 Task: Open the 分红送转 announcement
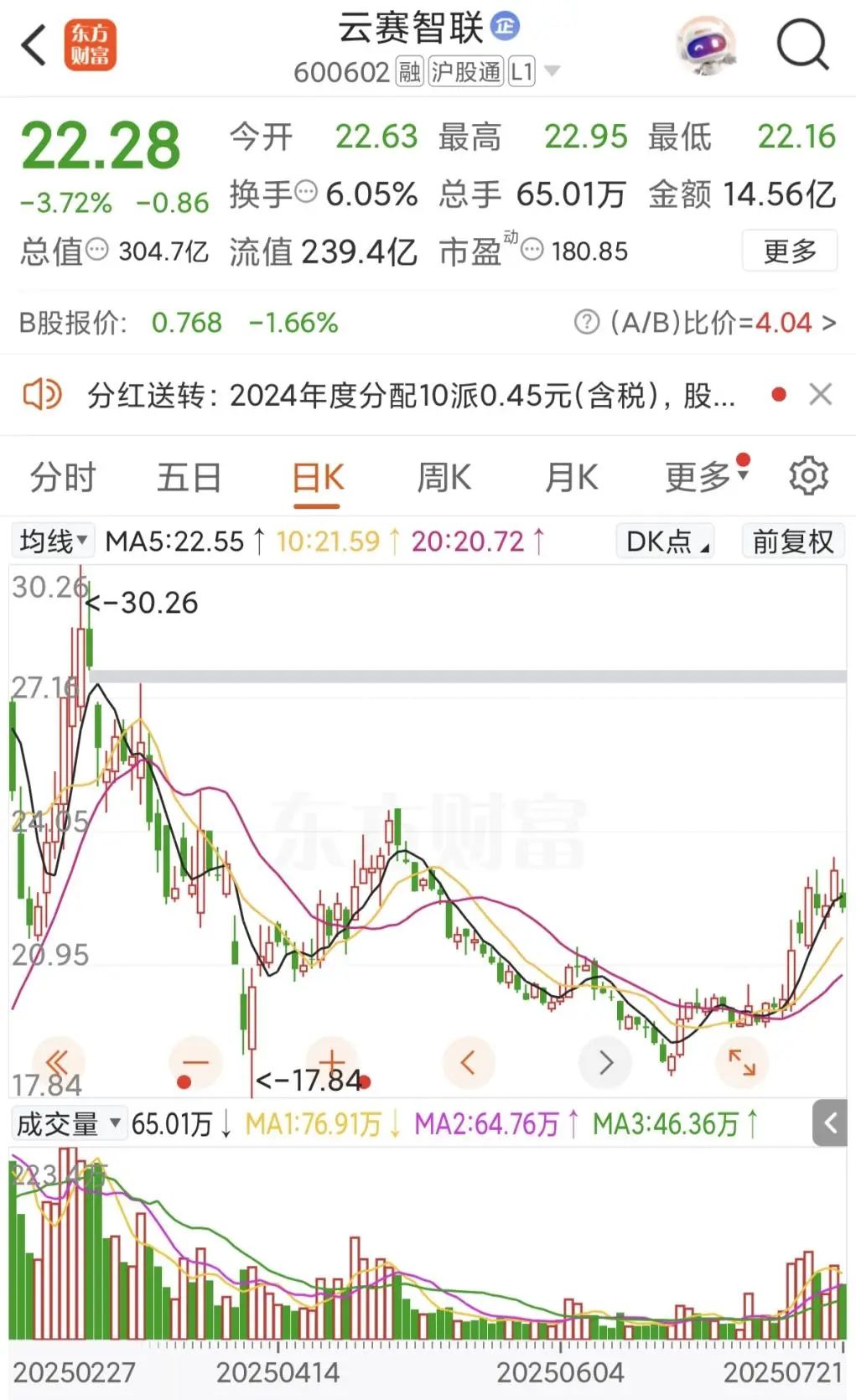click(x=411, y=395)
